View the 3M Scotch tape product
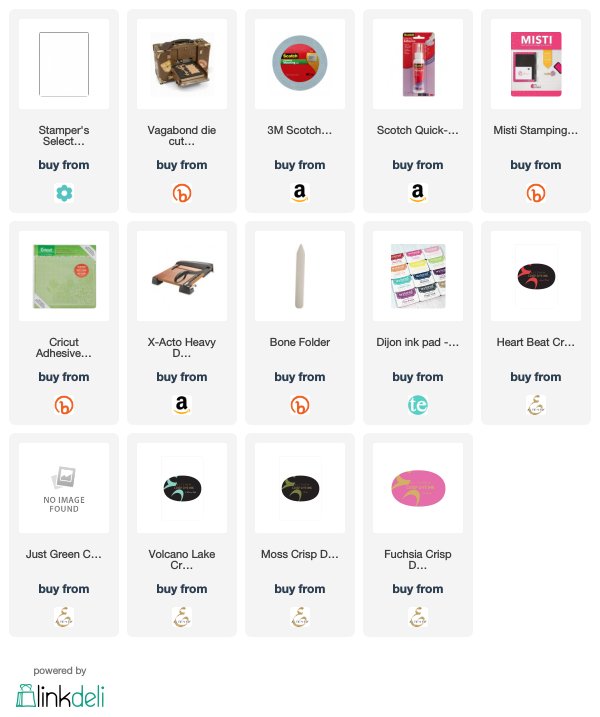600x717 pixels. point(300,110)
